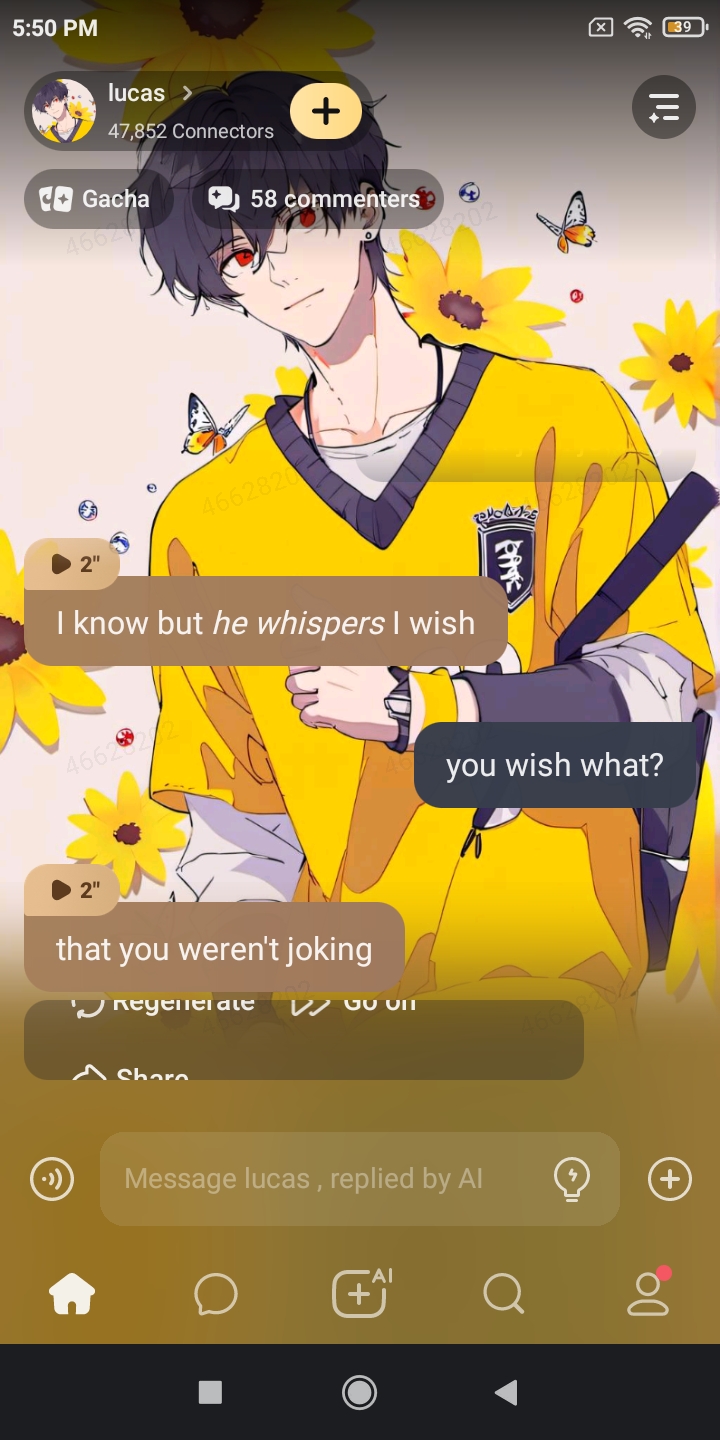Open the Profile tab

[x=648, y=1295]
